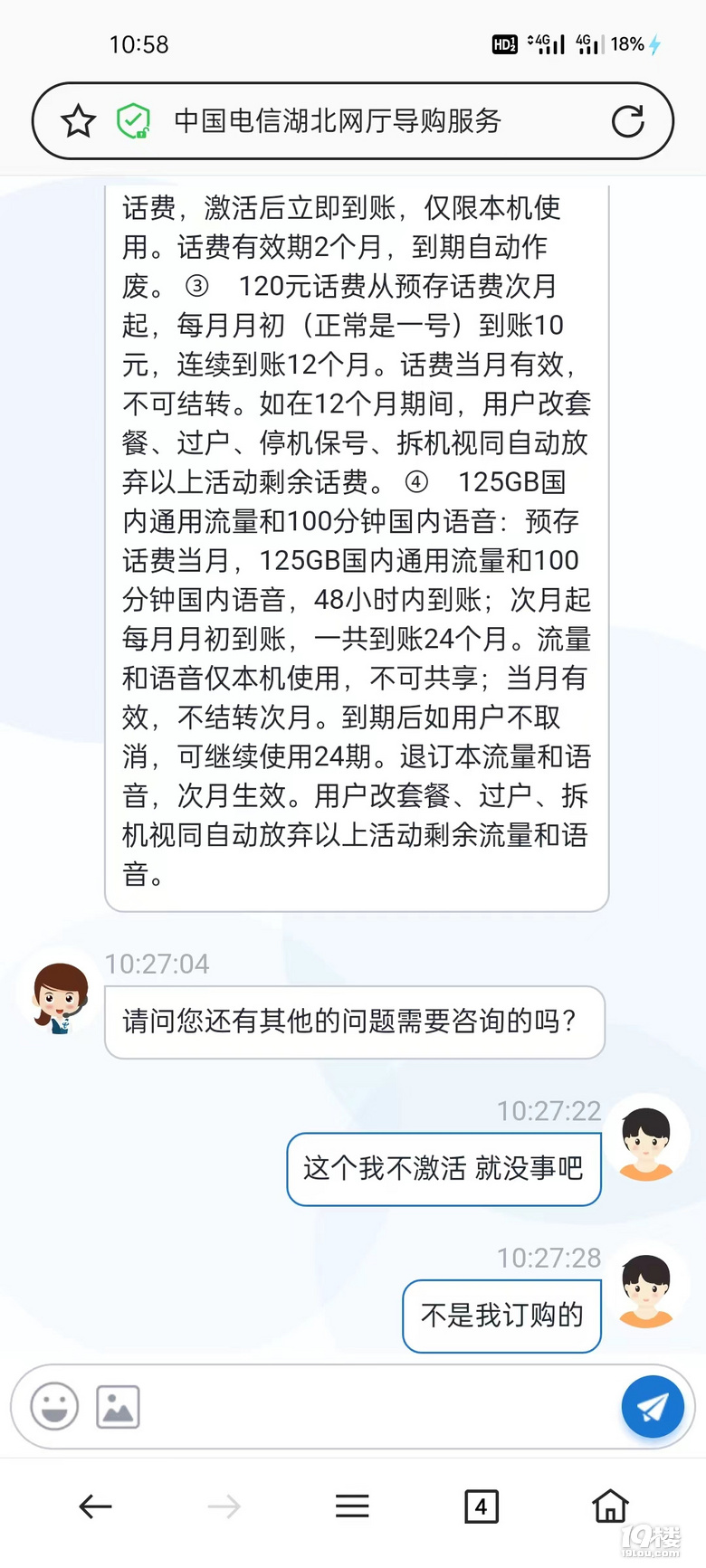Tap the blue paper plane send icon

[651, 1407]
